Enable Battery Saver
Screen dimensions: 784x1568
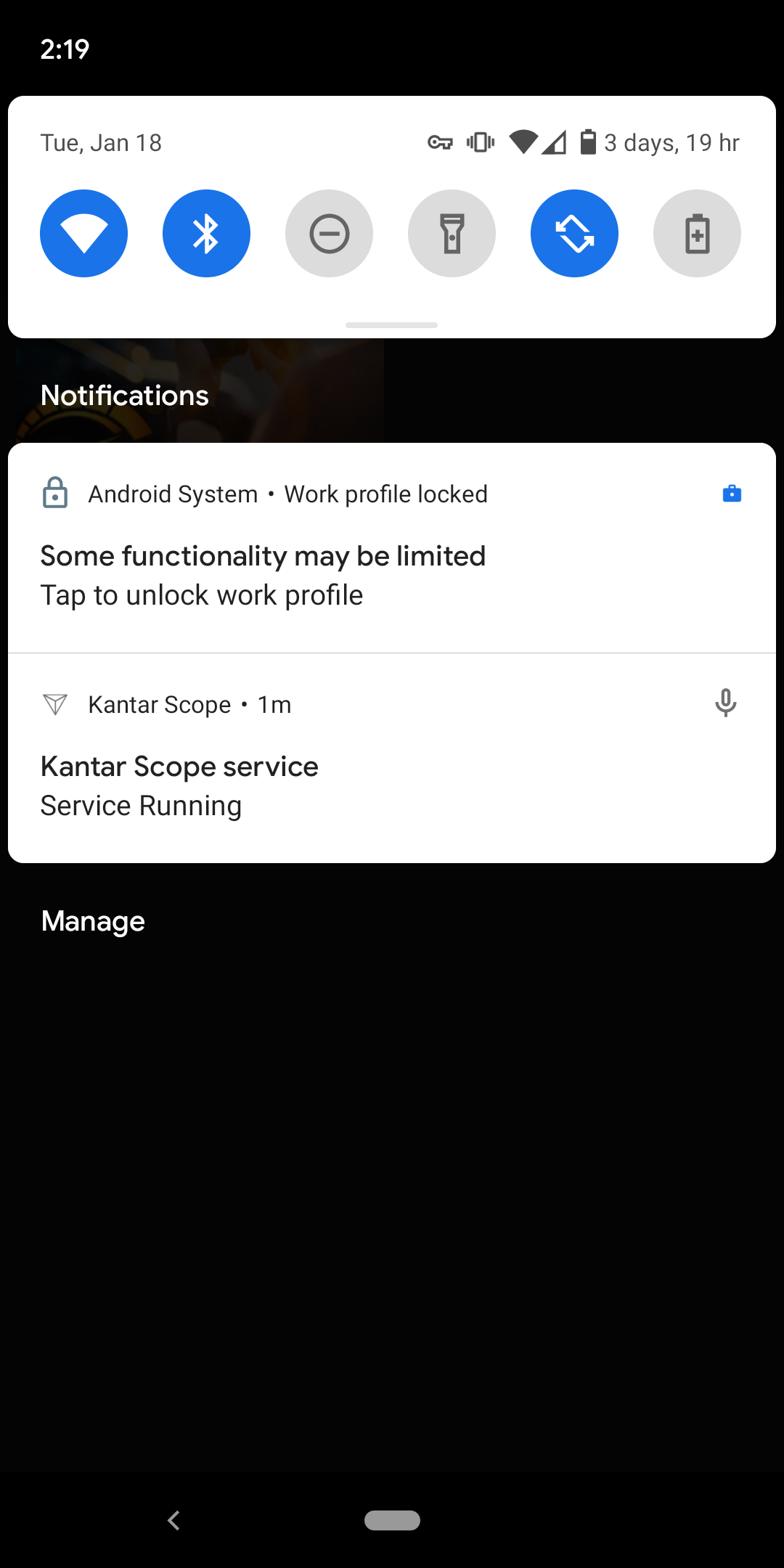[697, 233]
